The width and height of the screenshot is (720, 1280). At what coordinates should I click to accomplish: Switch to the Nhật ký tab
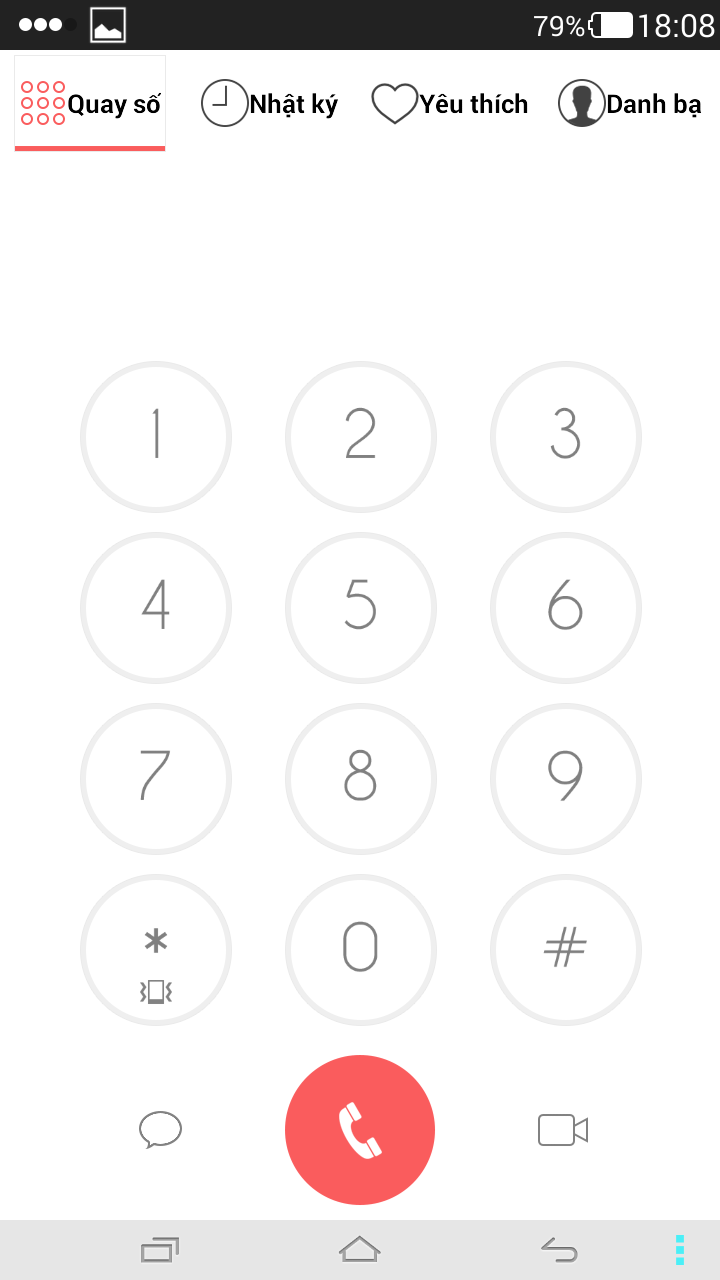click(270, 104)
